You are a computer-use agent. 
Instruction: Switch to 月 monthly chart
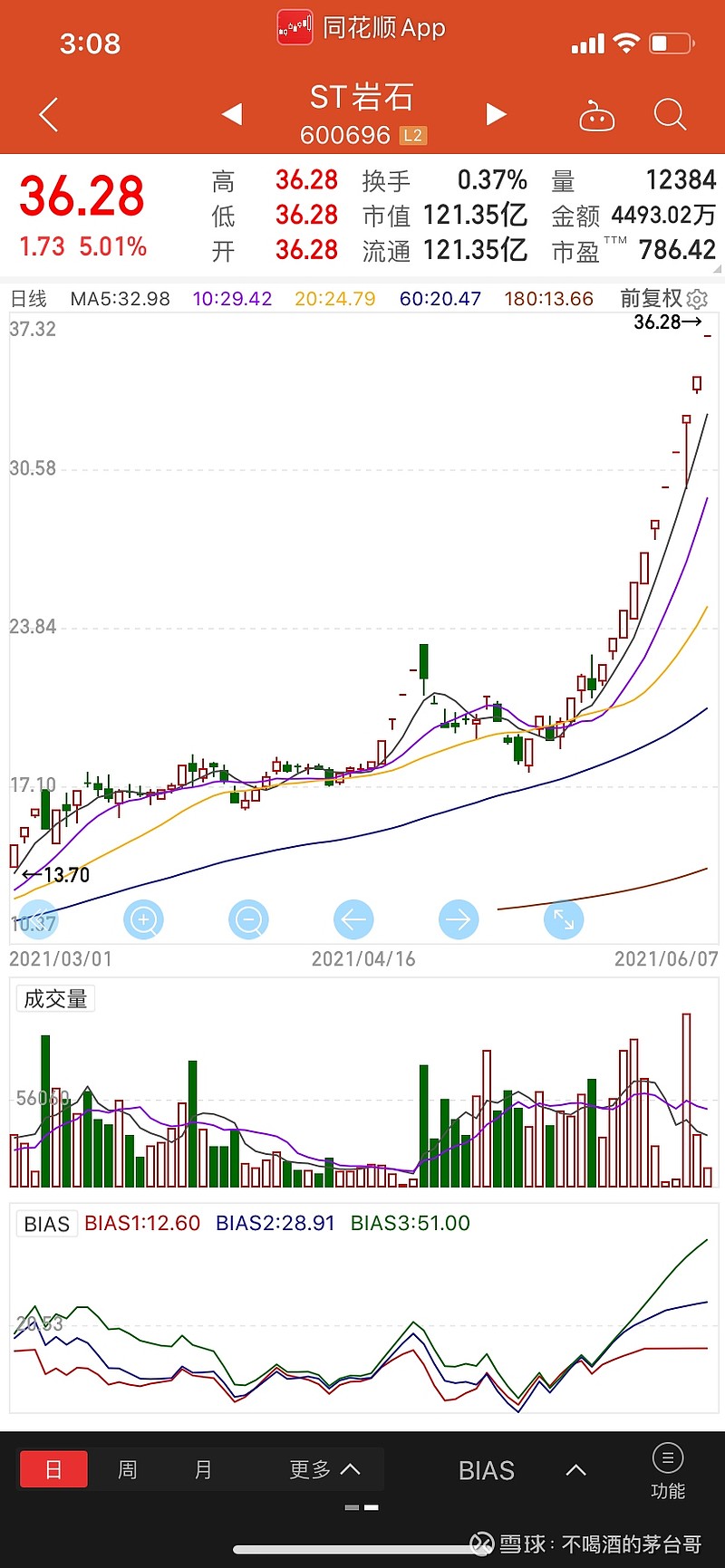point(203,1469)
